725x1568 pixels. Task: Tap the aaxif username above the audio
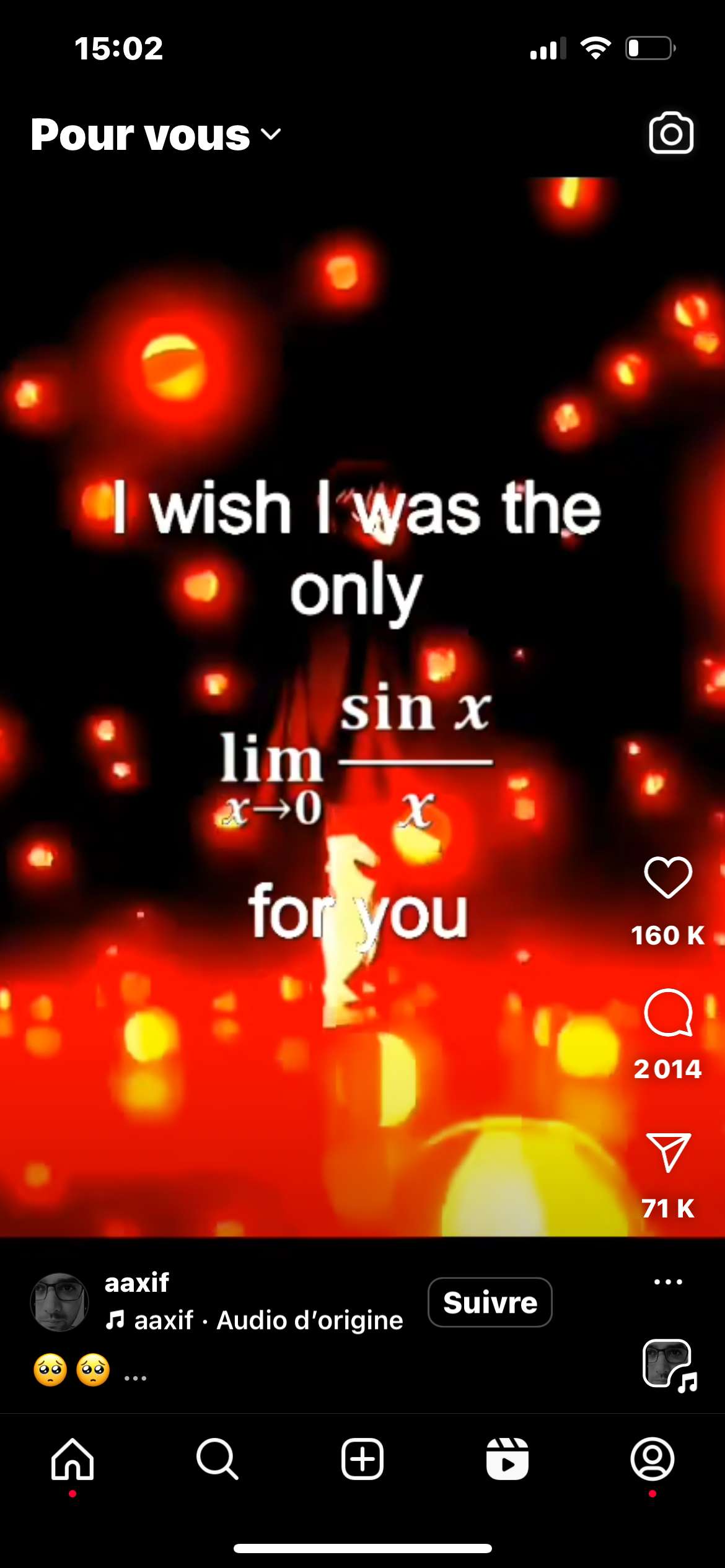click(136, 1282)
